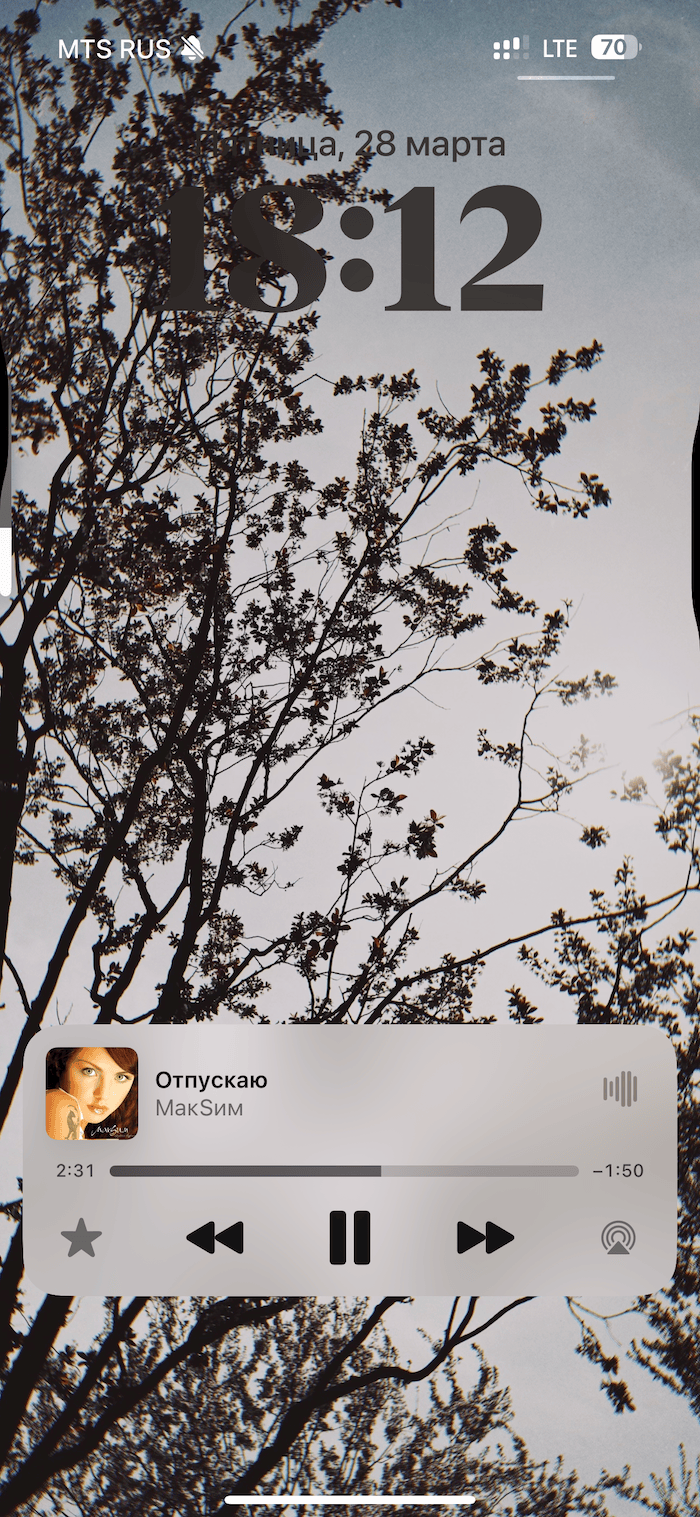Open AirPlay output options
Viewport: 700px width, 1517px height.
pos(618,1238)
